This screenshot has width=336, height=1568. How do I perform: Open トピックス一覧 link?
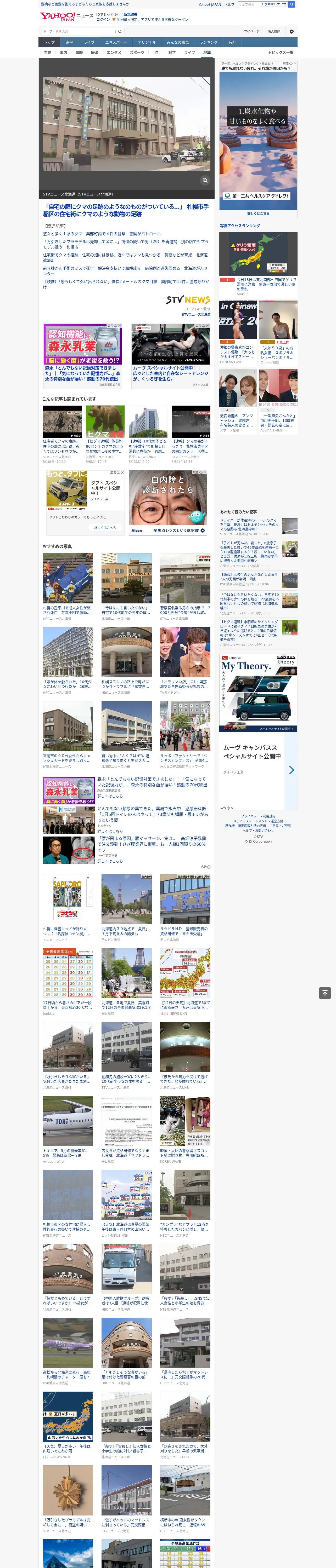click(281, 52)
